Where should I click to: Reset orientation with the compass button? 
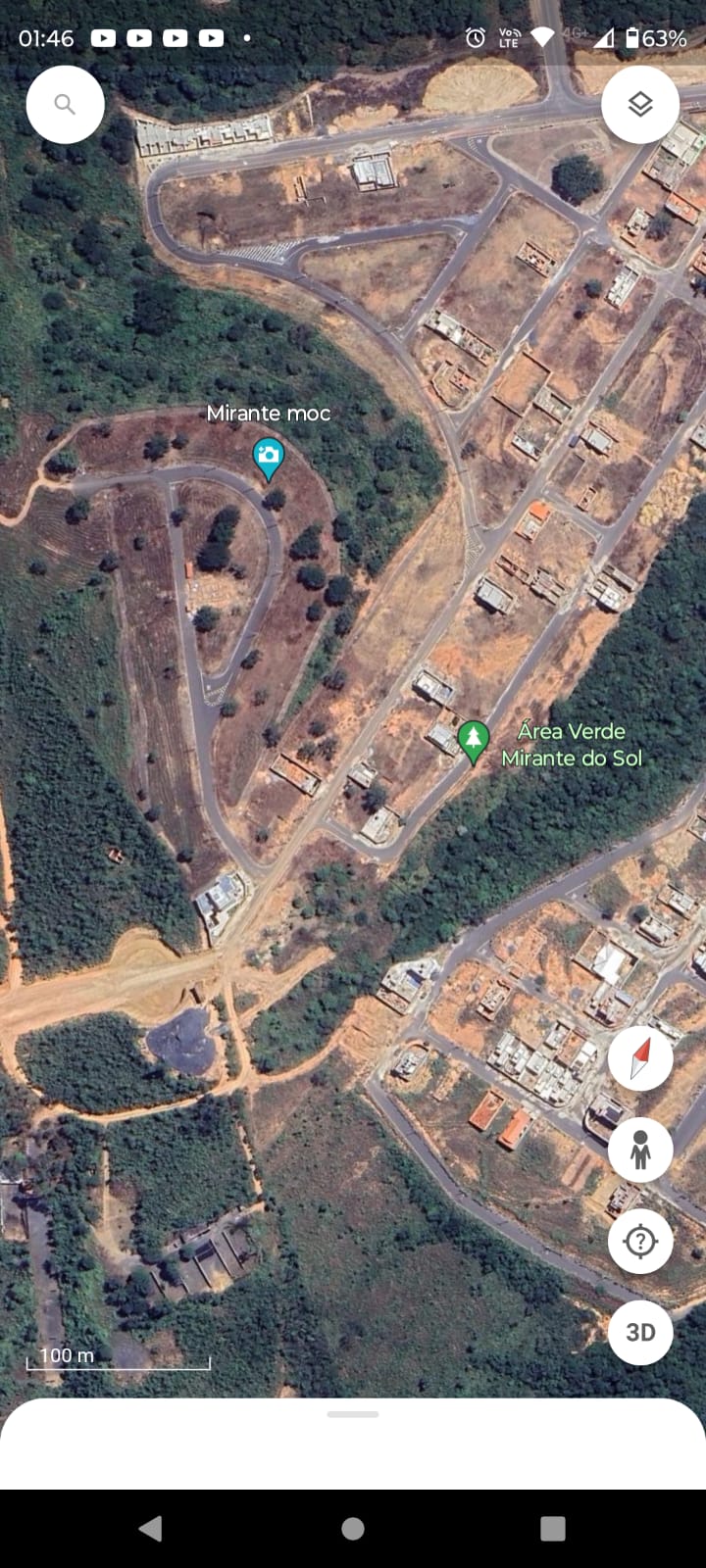pos(640,1058)
